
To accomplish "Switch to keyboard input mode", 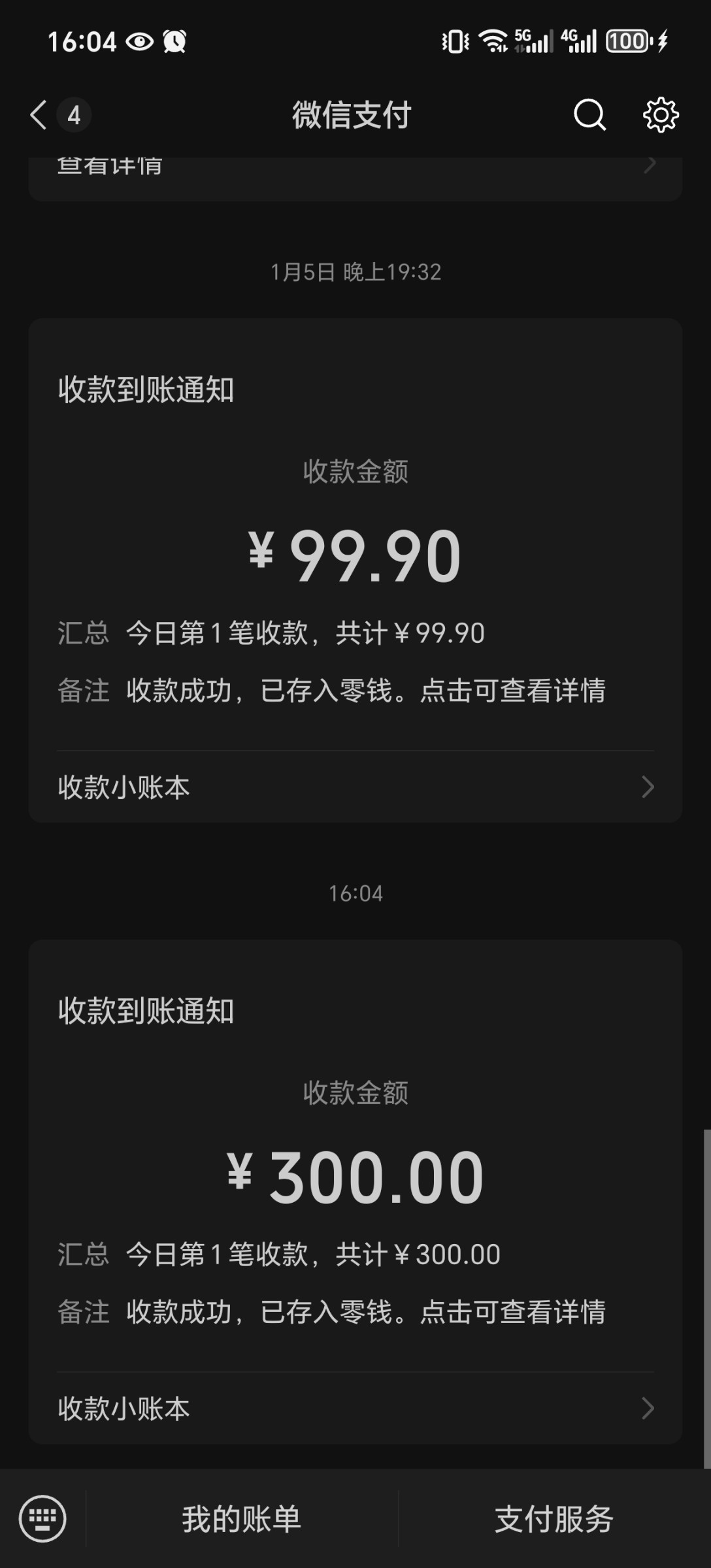I will click(42, 1518).
